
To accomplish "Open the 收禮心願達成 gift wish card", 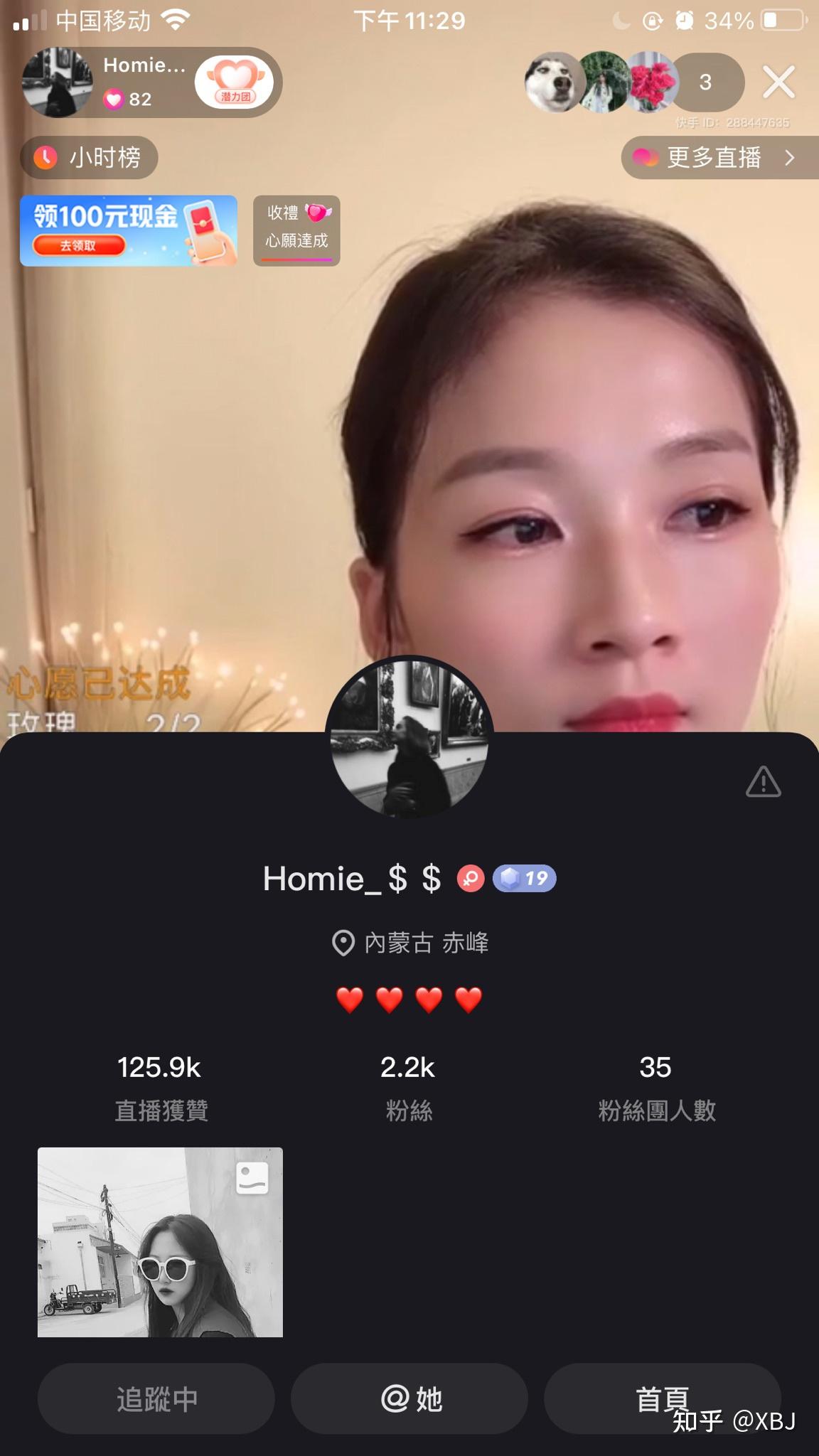I will [x=296, y=230].
